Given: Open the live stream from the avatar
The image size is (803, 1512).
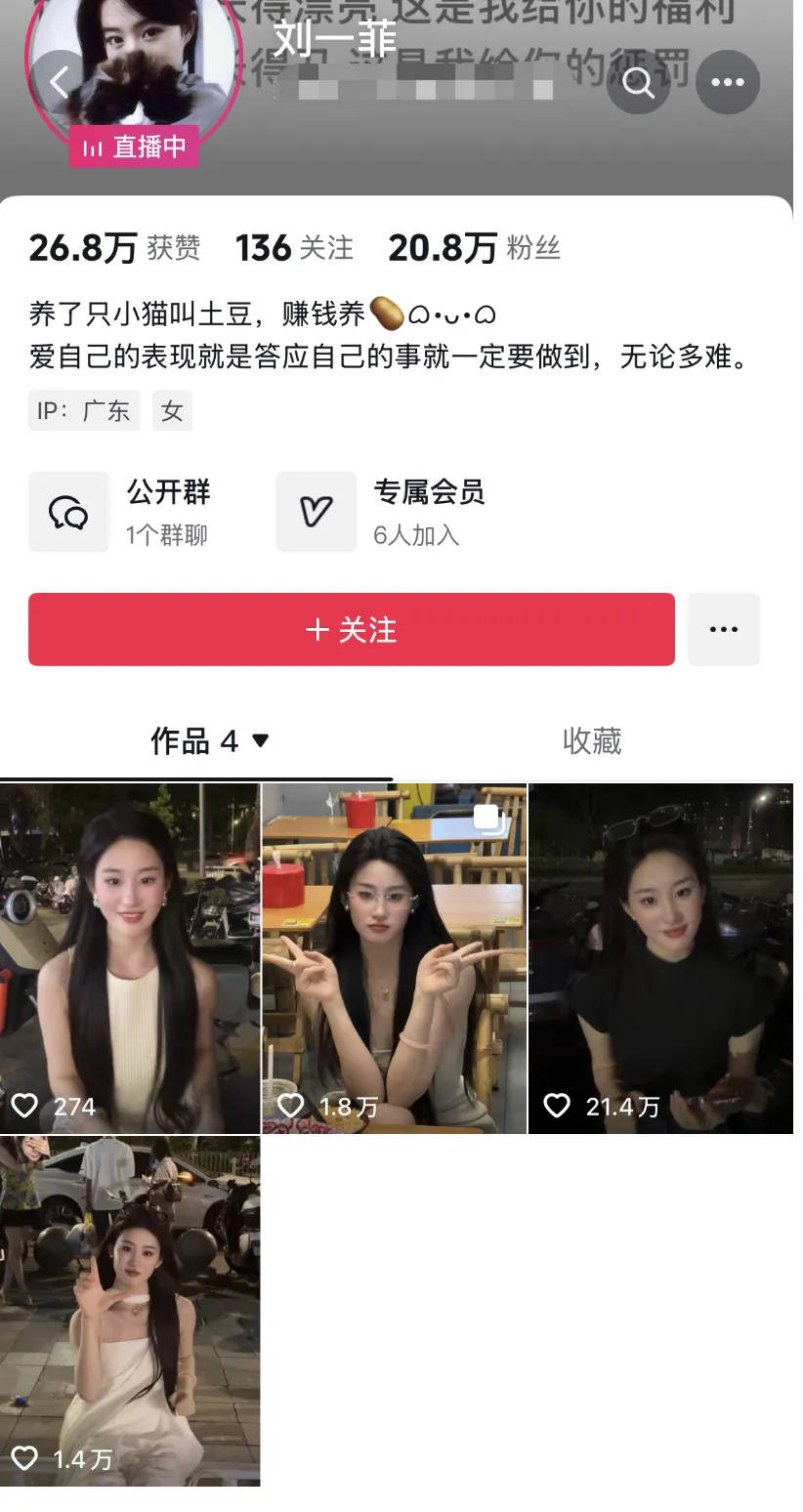Looking at the screenshot, I should [134, 73].
